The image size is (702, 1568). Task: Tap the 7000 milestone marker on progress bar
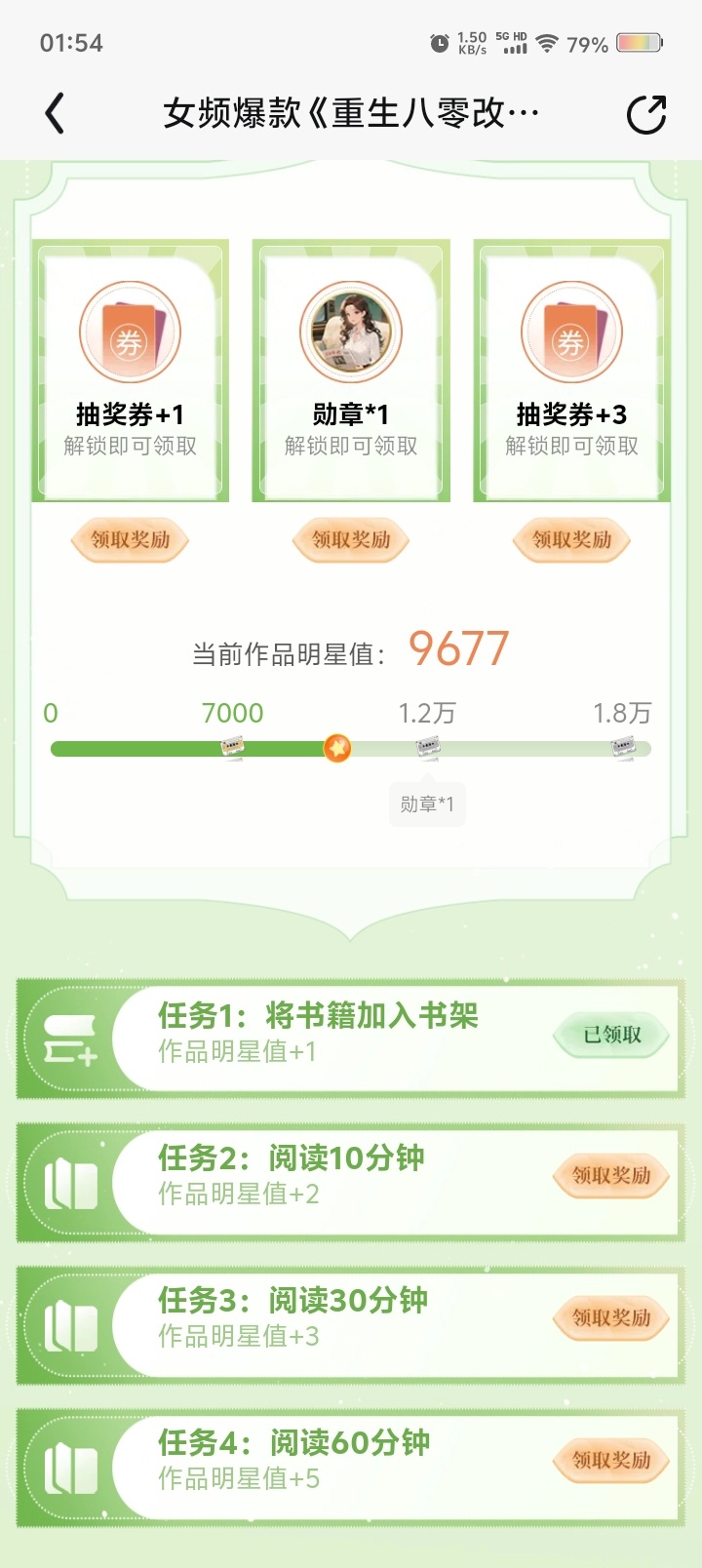[x=232, y=748]
